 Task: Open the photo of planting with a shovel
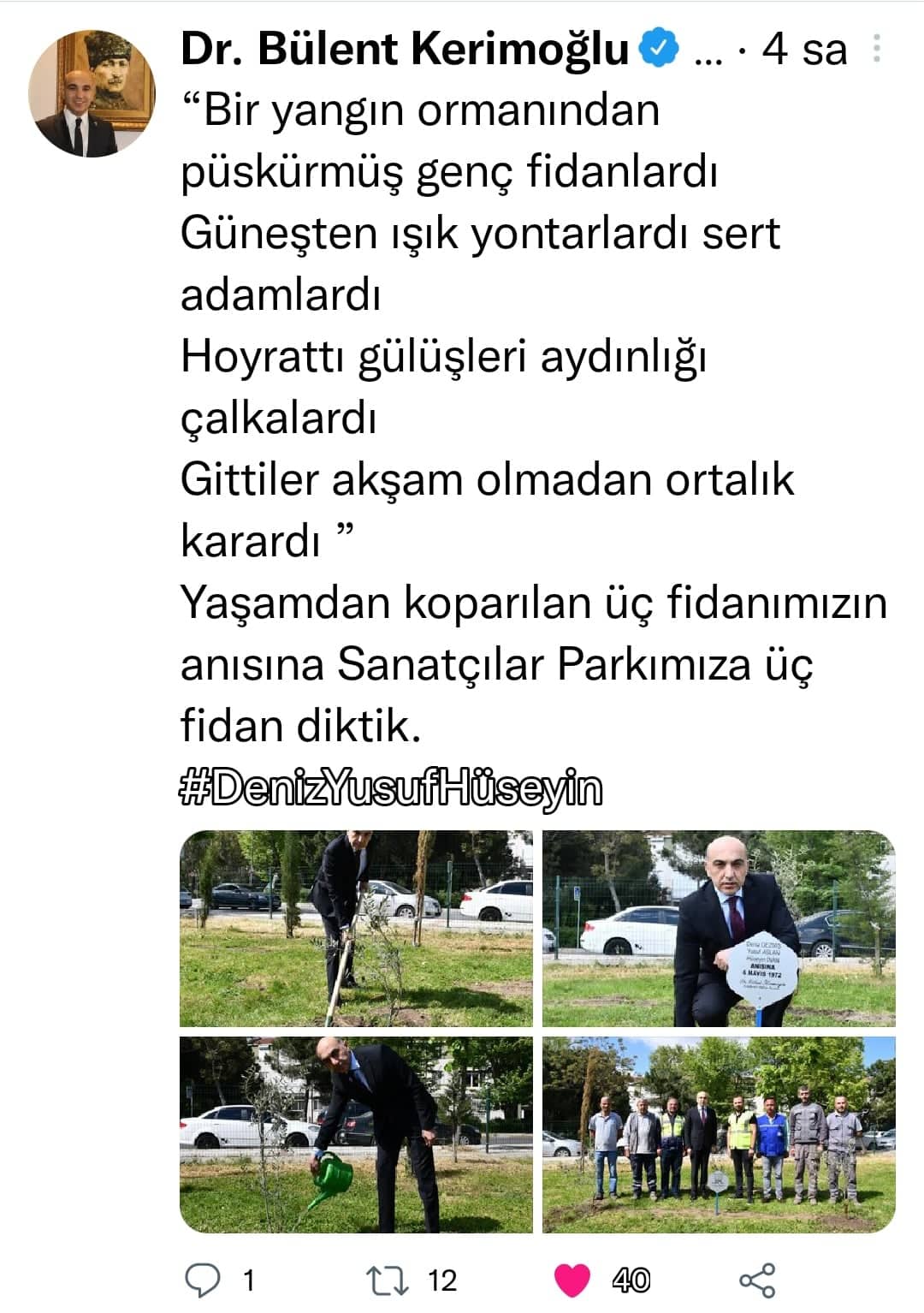pyautogui.click(x=356, y=929)
